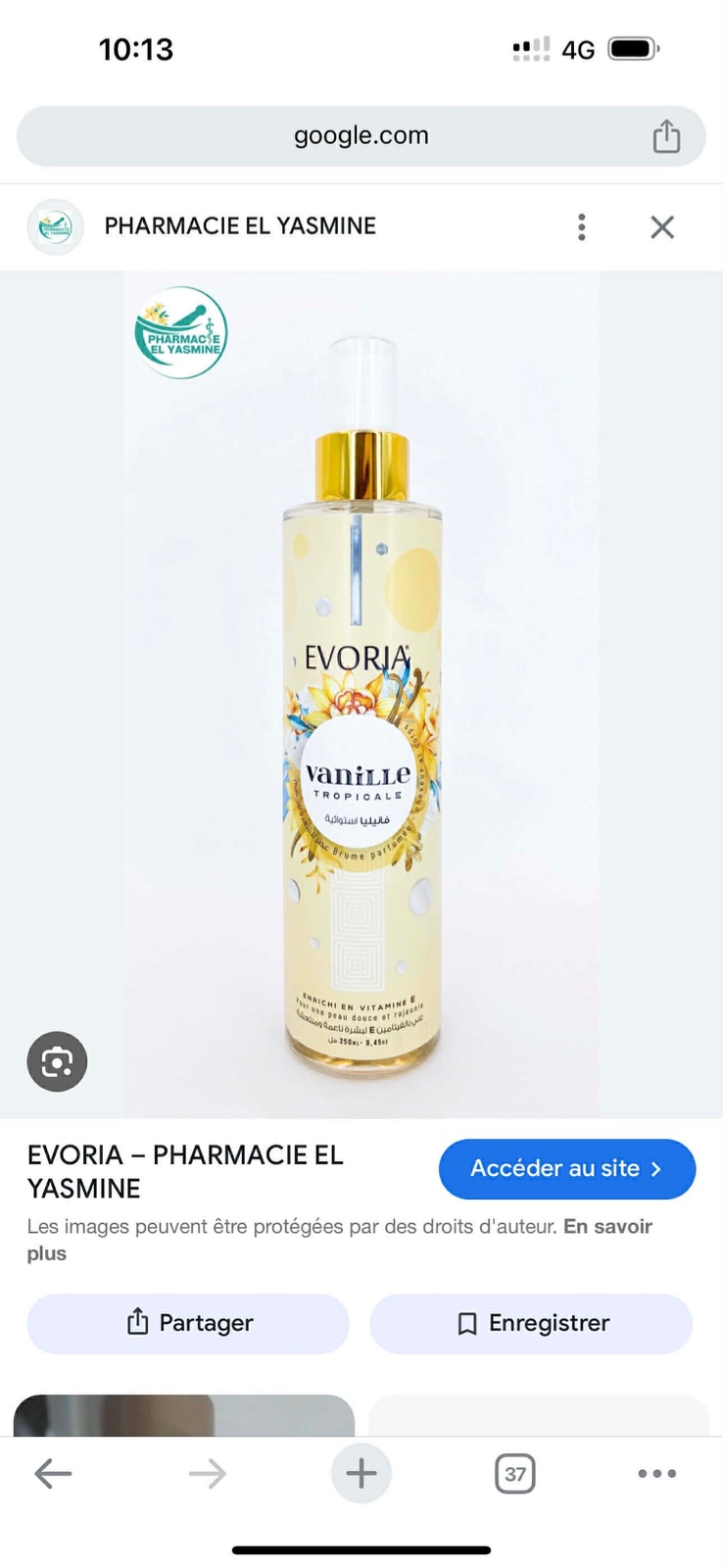Open the three-dot overflow menu

tap(582, 227)
